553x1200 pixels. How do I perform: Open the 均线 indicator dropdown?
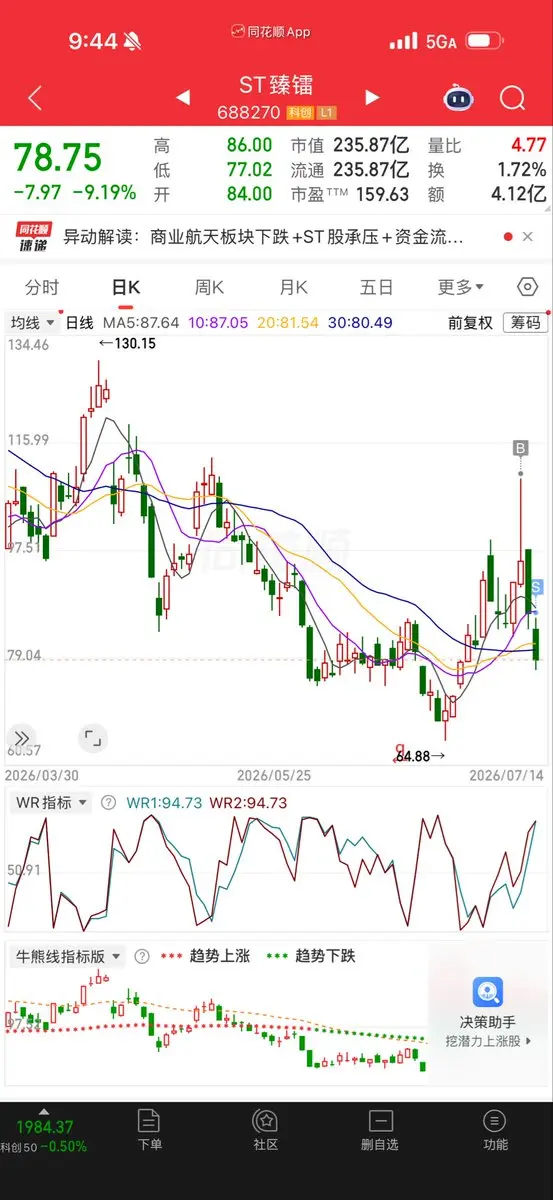tap(32, 323)
